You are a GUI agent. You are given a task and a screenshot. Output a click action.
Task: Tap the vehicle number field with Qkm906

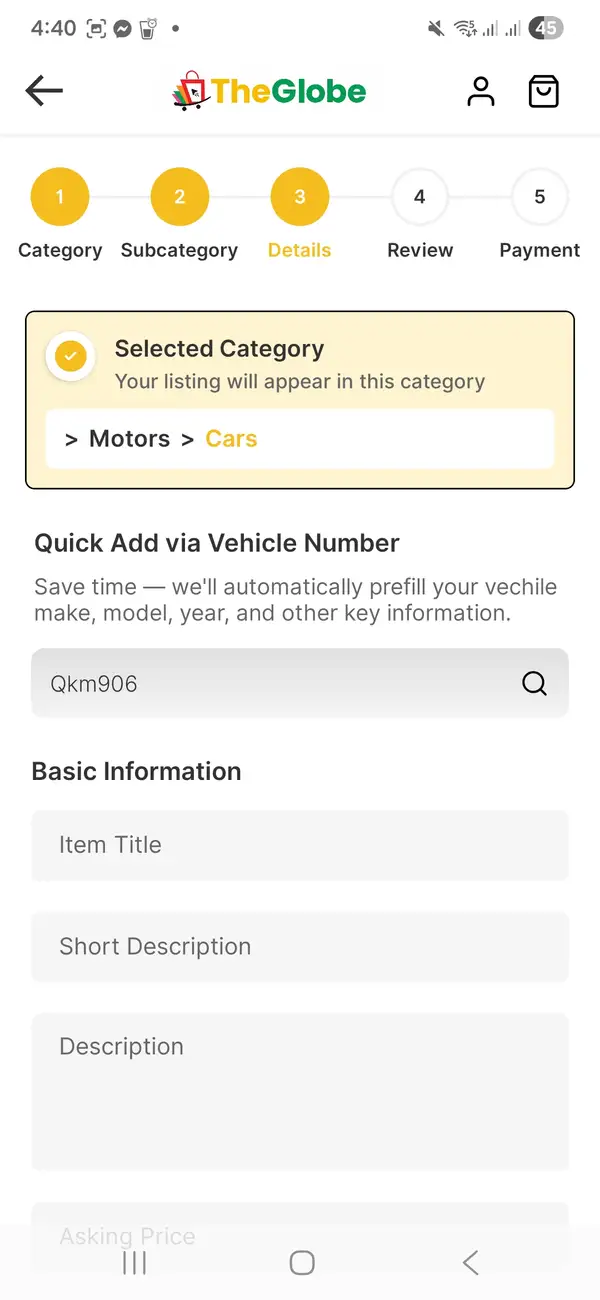click(270, 684)
